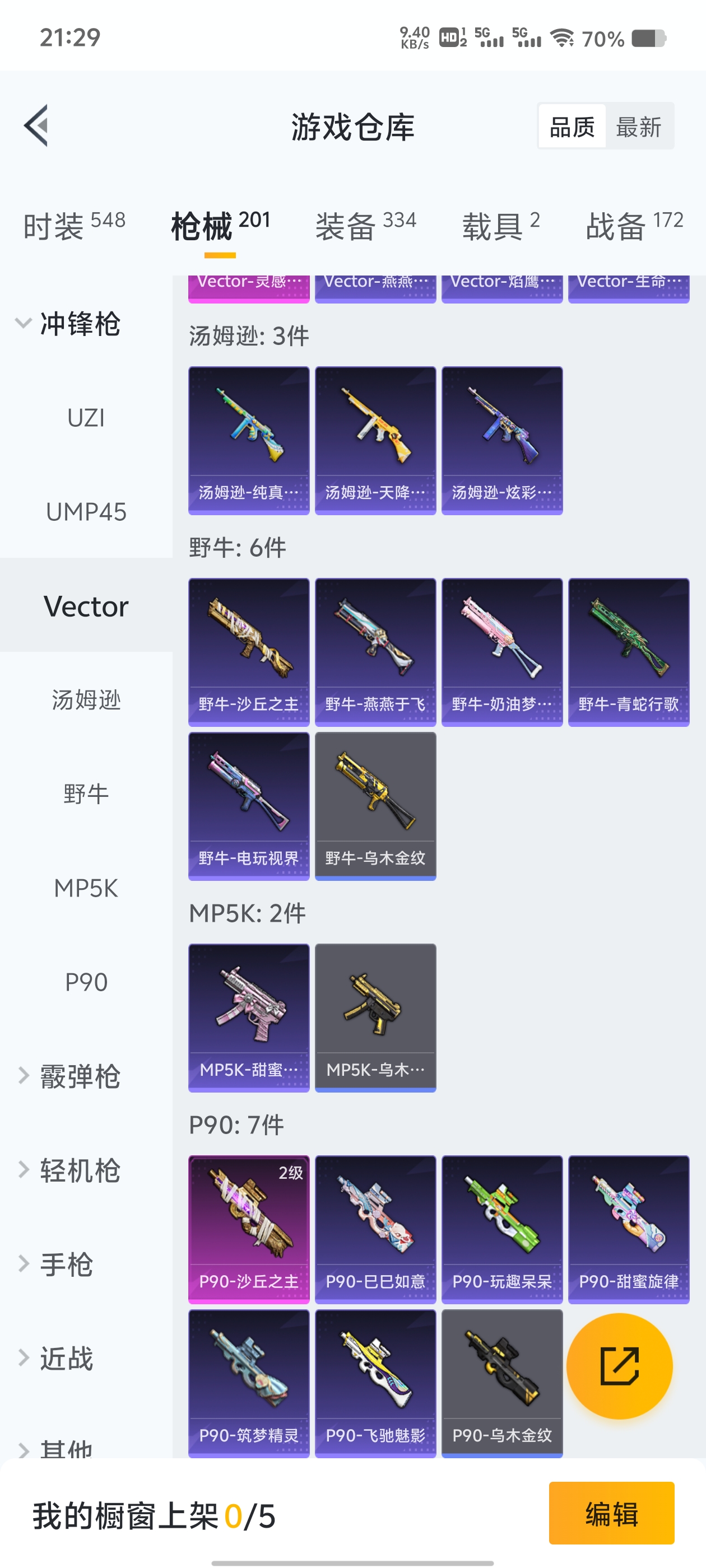Image resolution: width=706 pixels, height=1568 pixels.
Task: Open the 野牛-青蛇行歌 skin
Action: pyautogui.click(x=628, y=651)
